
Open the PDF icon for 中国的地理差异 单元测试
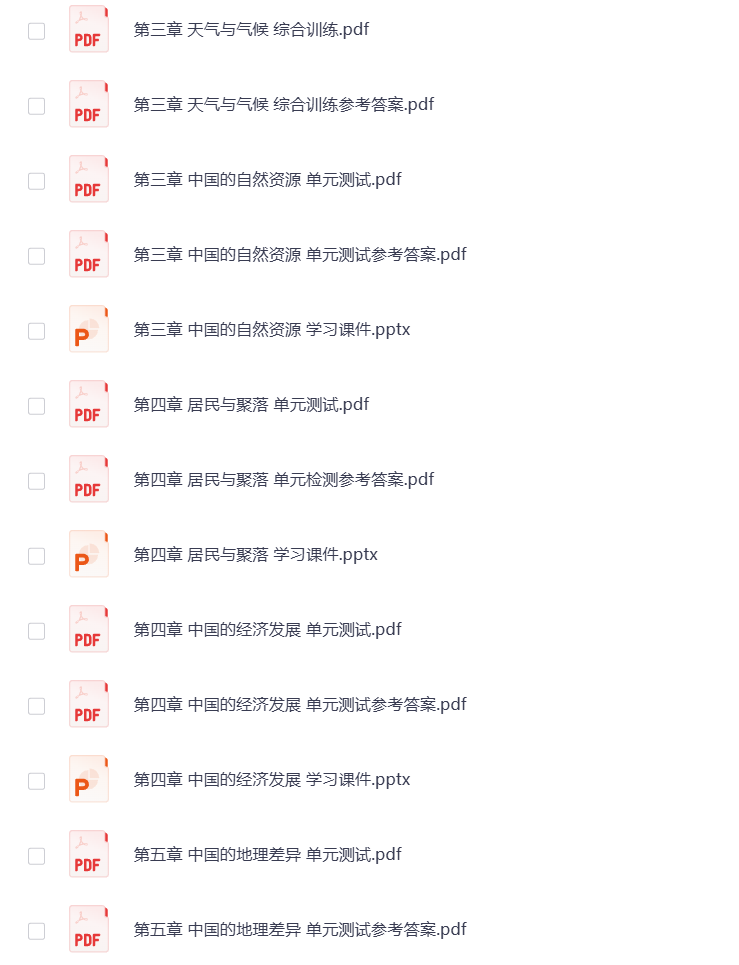88,854
